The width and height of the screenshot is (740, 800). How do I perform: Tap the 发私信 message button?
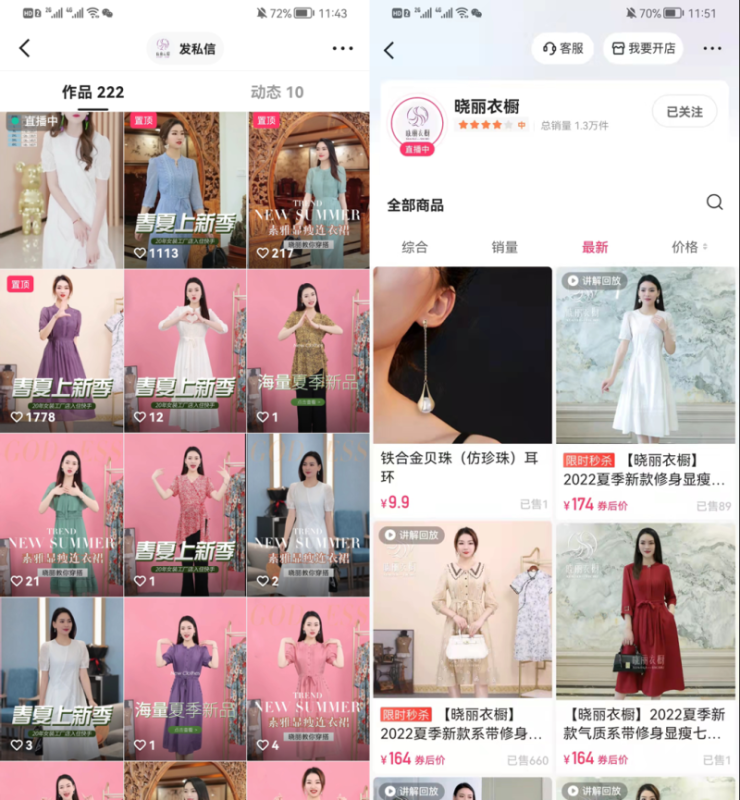(185, 47)
